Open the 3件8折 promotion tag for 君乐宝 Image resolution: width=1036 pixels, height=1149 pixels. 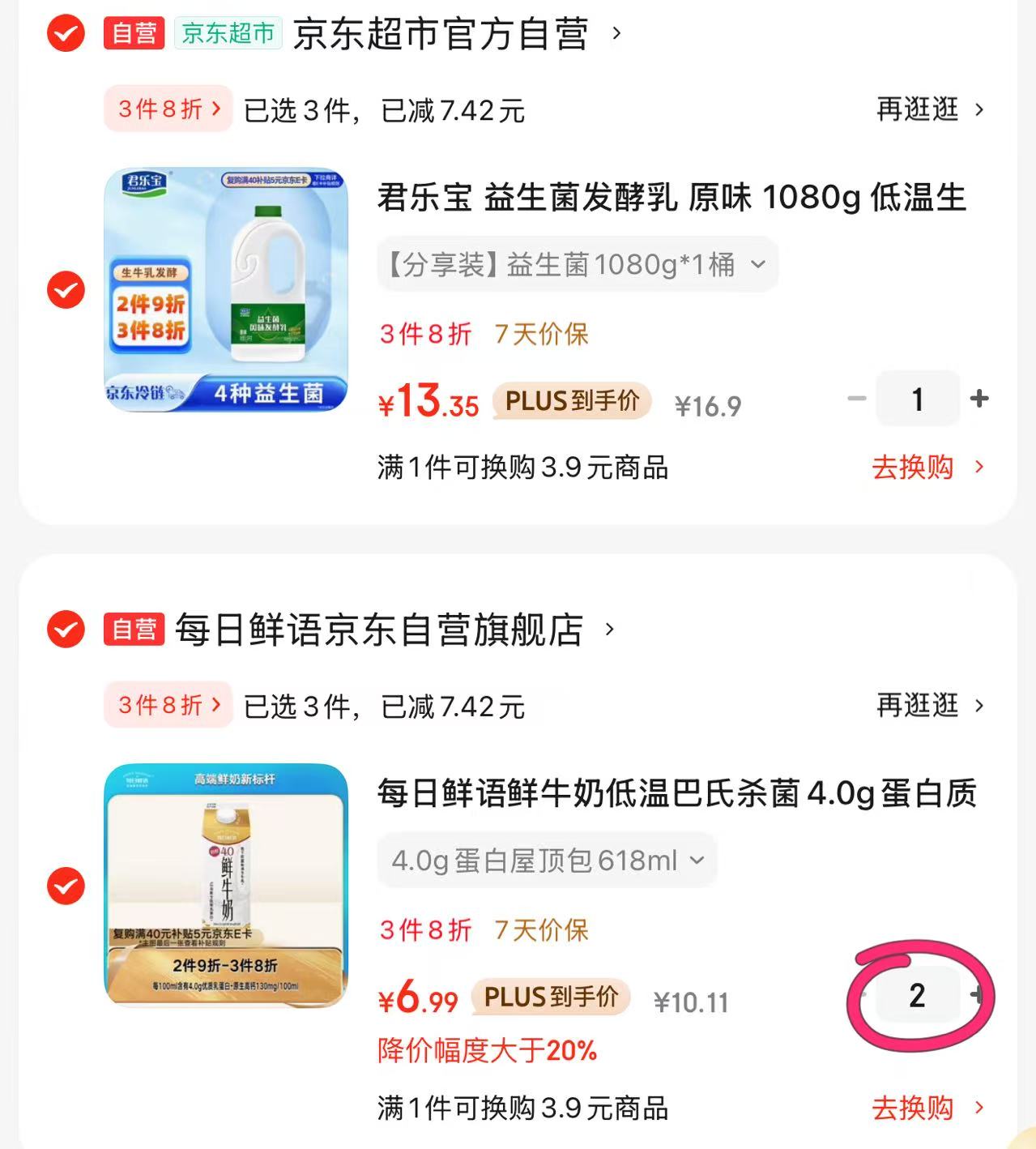[x=166, y=110]
